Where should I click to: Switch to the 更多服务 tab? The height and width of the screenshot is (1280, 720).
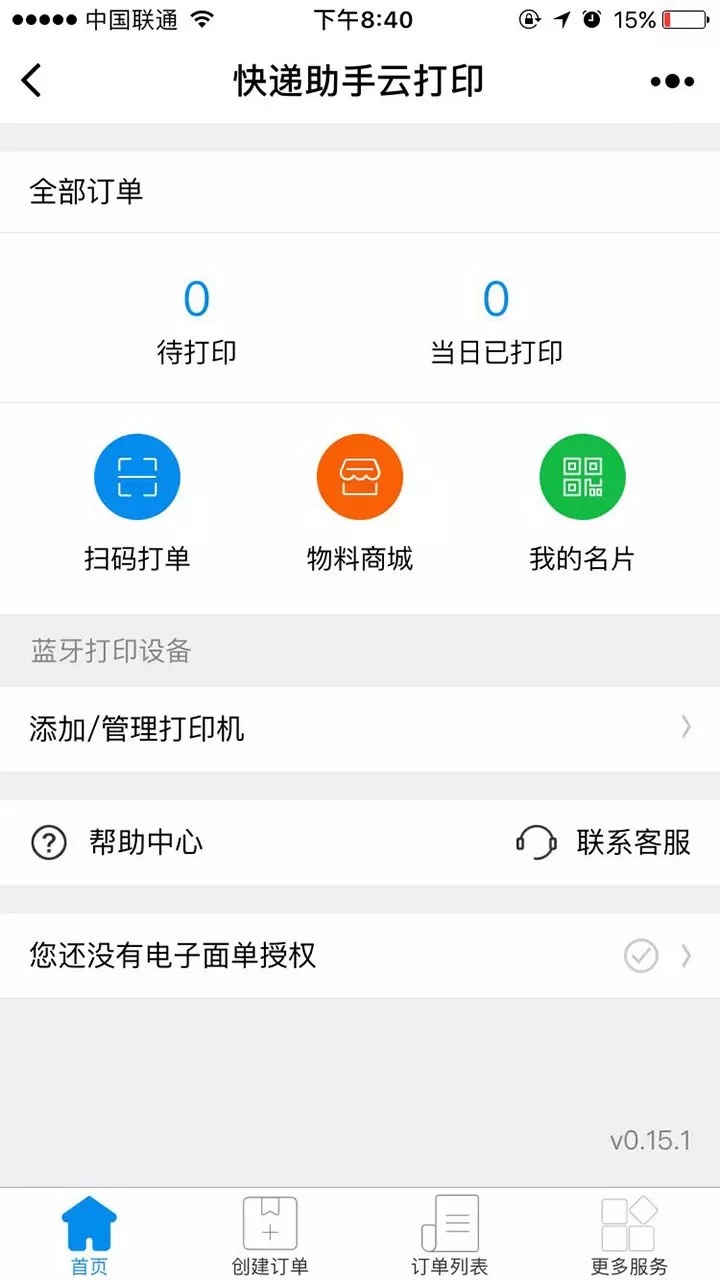[x=630, y=1235]
